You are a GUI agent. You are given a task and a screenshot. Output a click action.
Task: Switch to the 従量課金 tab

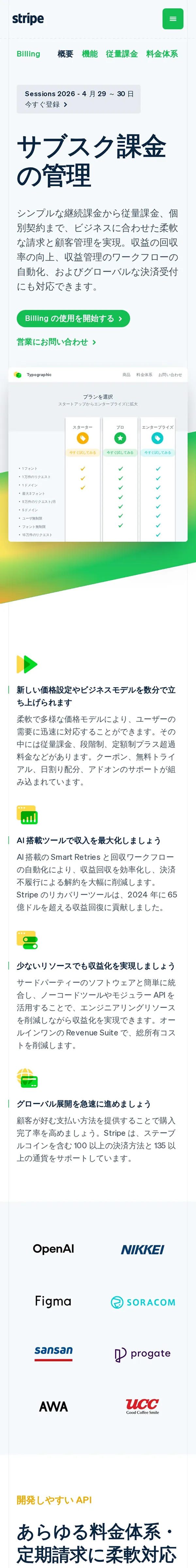[x=122, y=54]
